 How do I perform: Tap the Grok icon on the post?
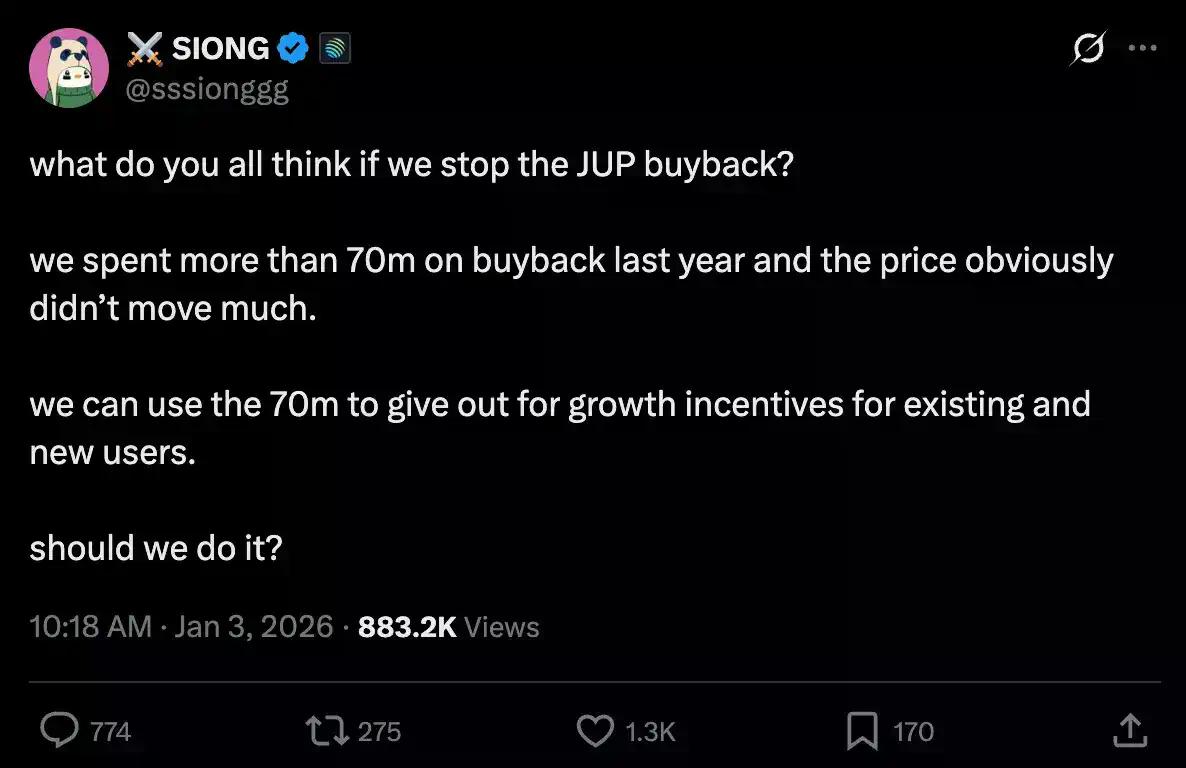[1089, 48]
